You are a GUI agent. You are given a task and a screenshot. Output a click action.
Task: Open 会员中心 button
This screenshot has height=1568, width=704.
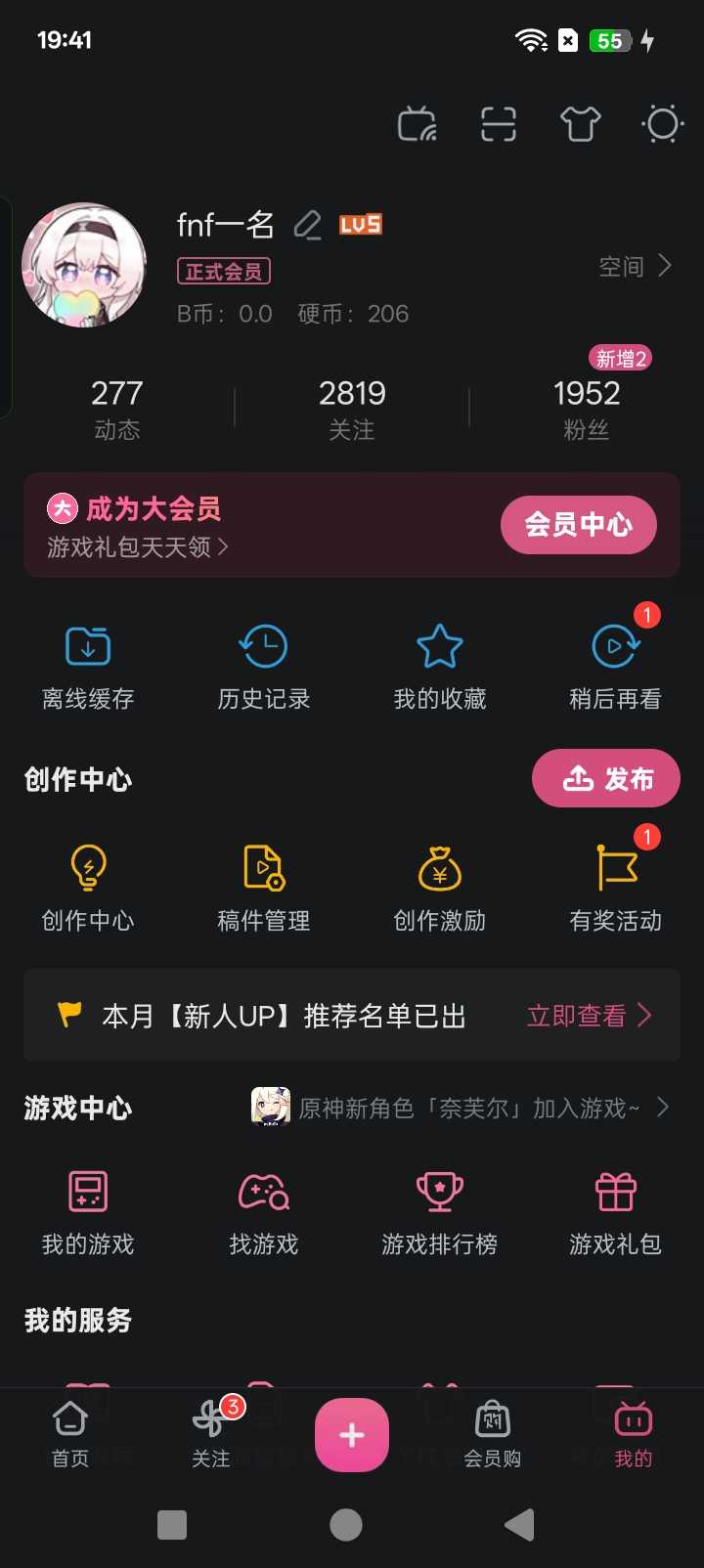[578, 525]
